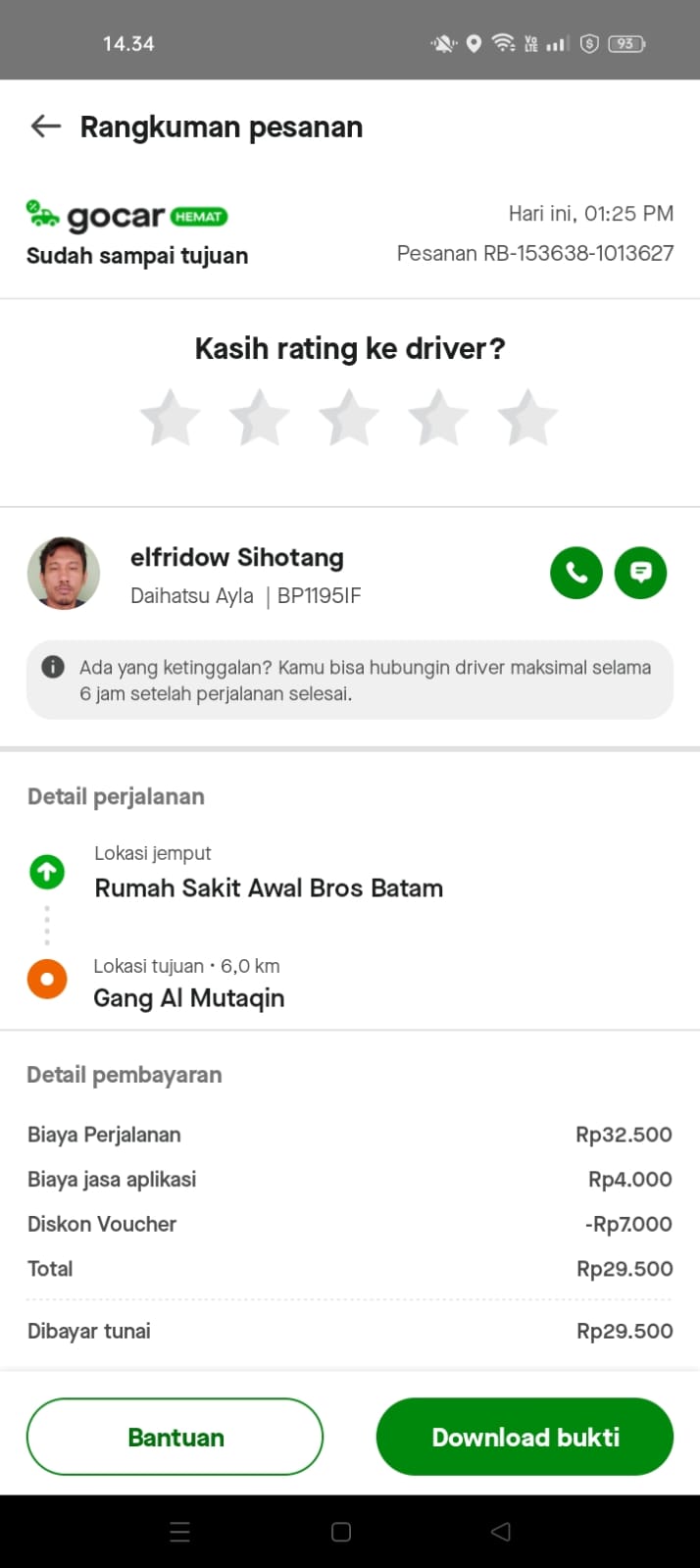
Task: Open chat with the driver
Action: point(640,573)
